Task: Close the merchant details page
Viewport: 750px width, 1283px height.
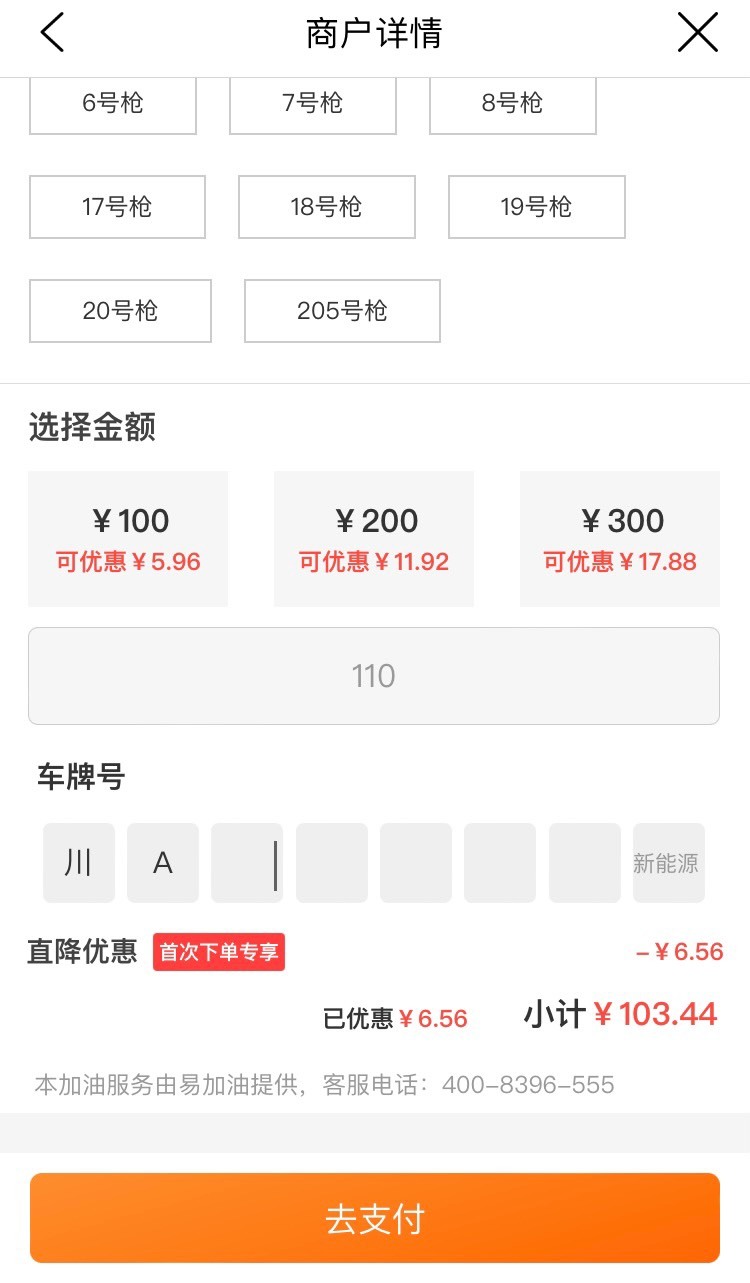Action: (698, 33)
